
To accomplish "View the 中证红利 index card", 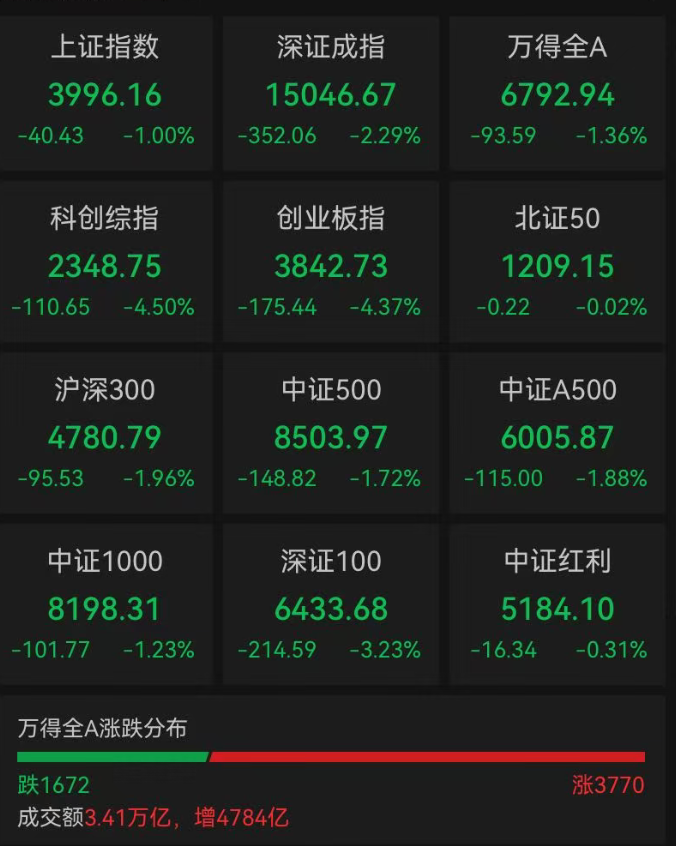I will (557, 604).
